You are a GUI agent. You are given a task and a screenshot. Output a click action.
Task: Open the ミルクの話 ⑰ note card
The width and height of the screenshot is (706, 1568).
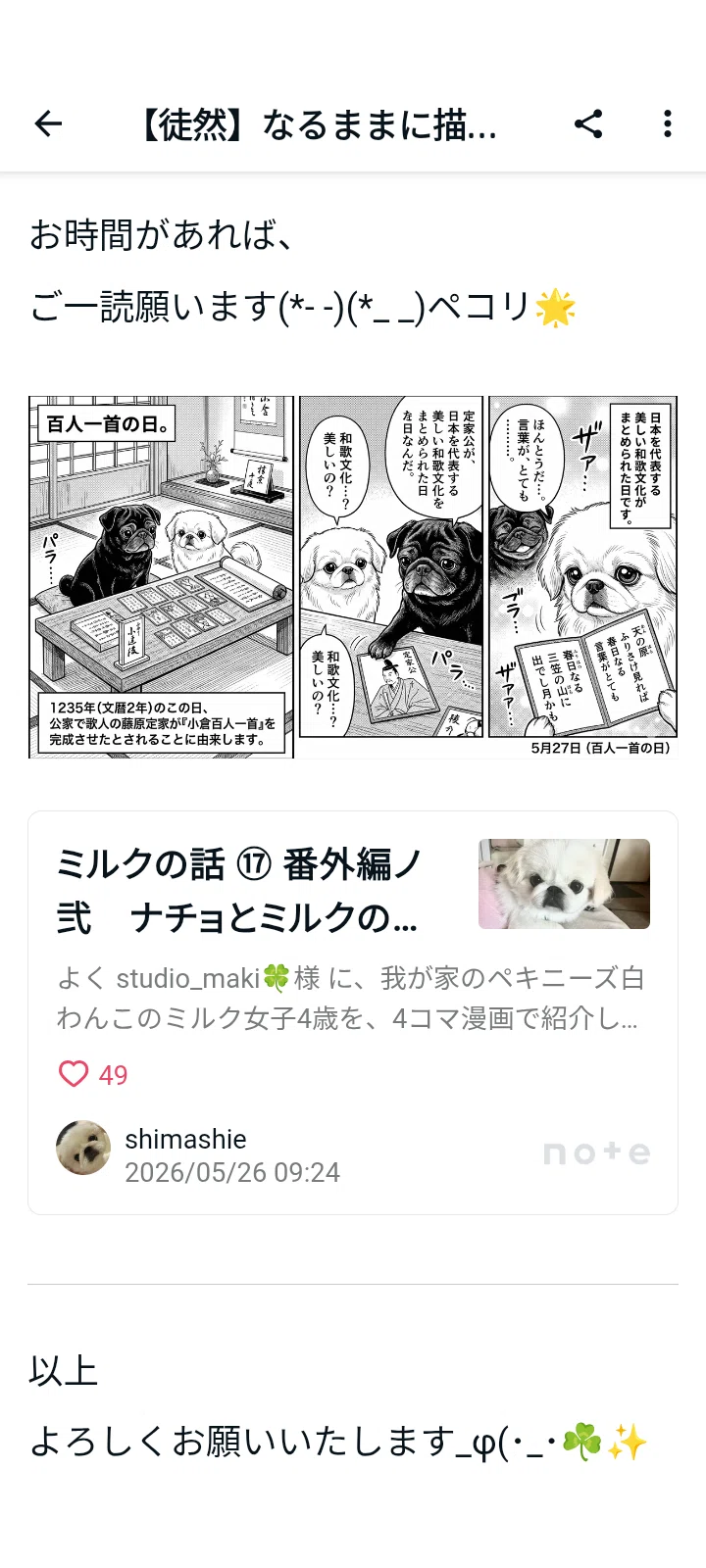[x=353, y=1012]
